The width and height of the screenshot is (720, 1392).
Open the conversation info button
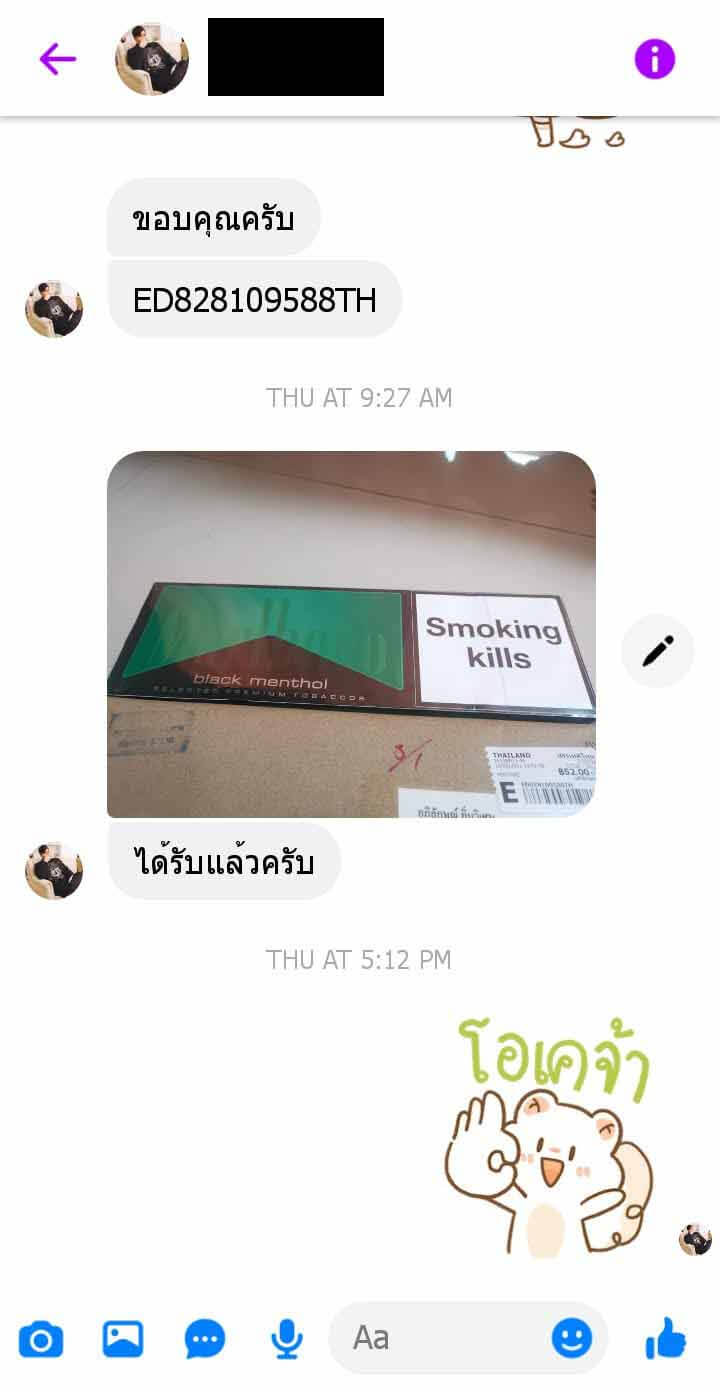(655, 60)
